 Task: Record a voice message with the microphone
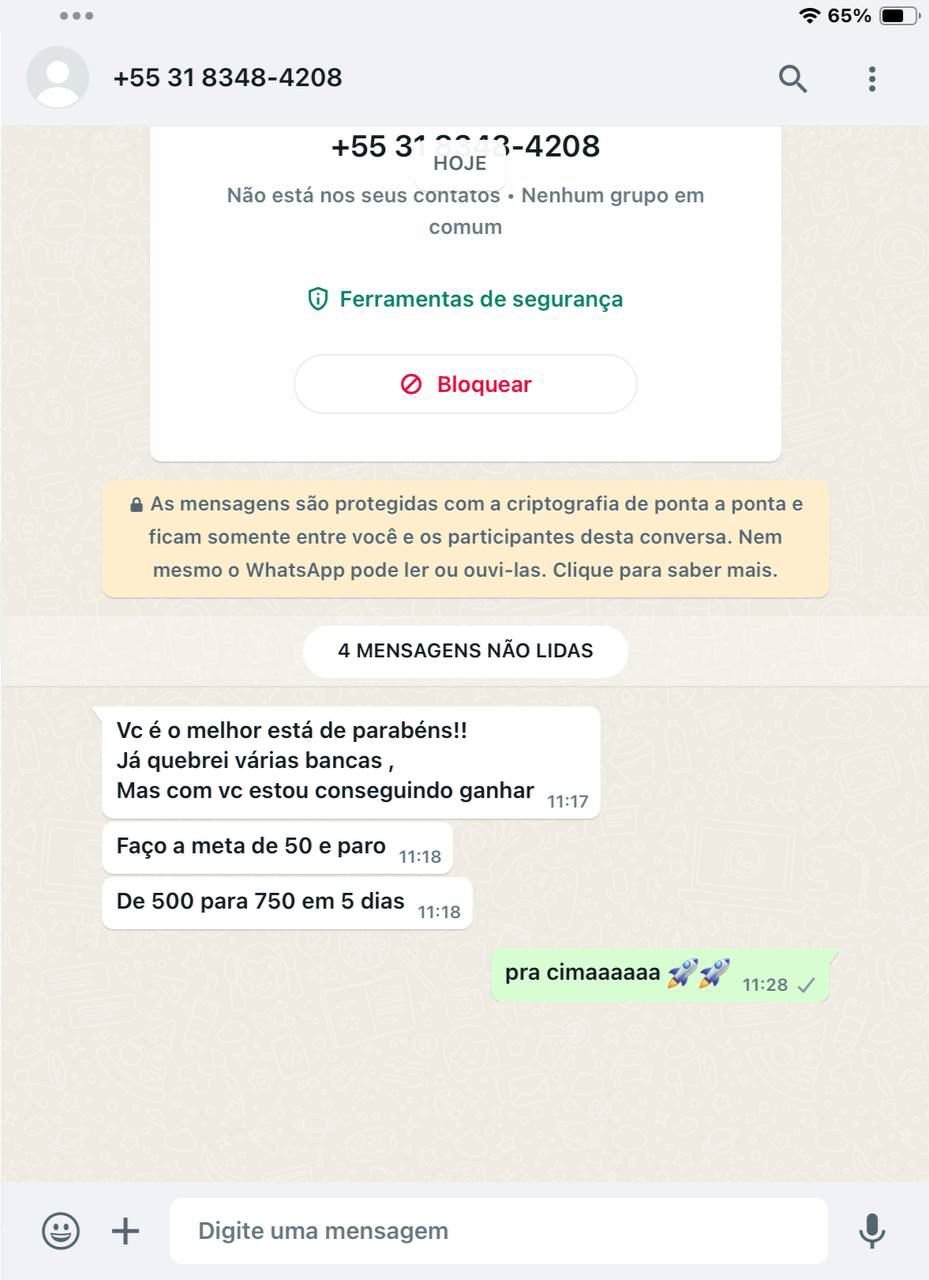(x=872, y=1231)
